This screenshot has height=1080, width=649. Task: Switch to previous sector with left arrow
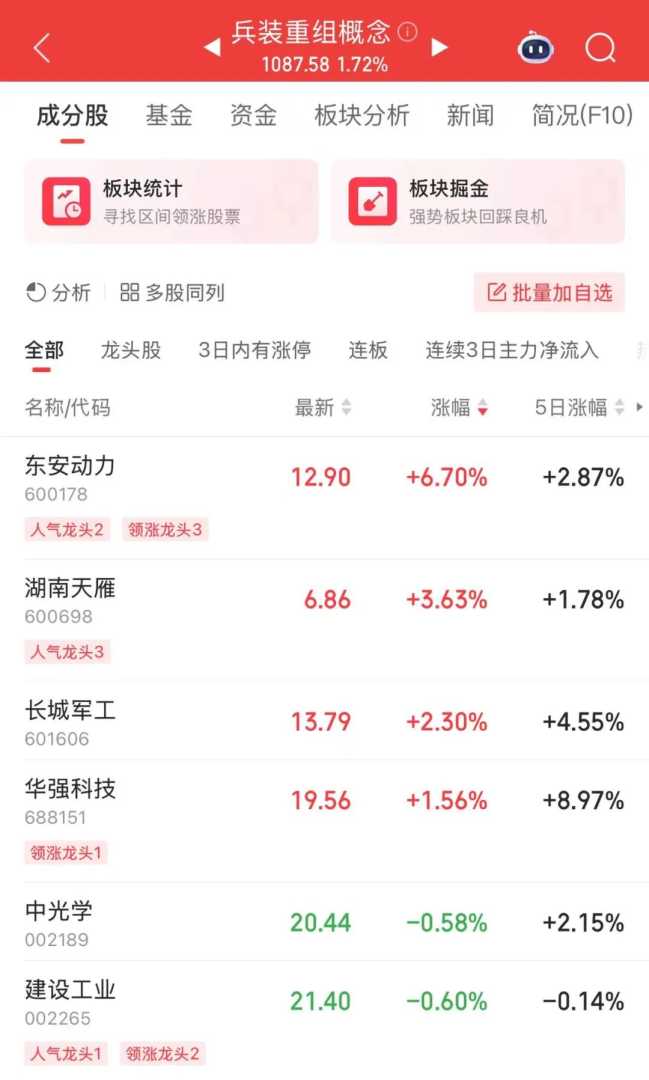click(212, 47)
